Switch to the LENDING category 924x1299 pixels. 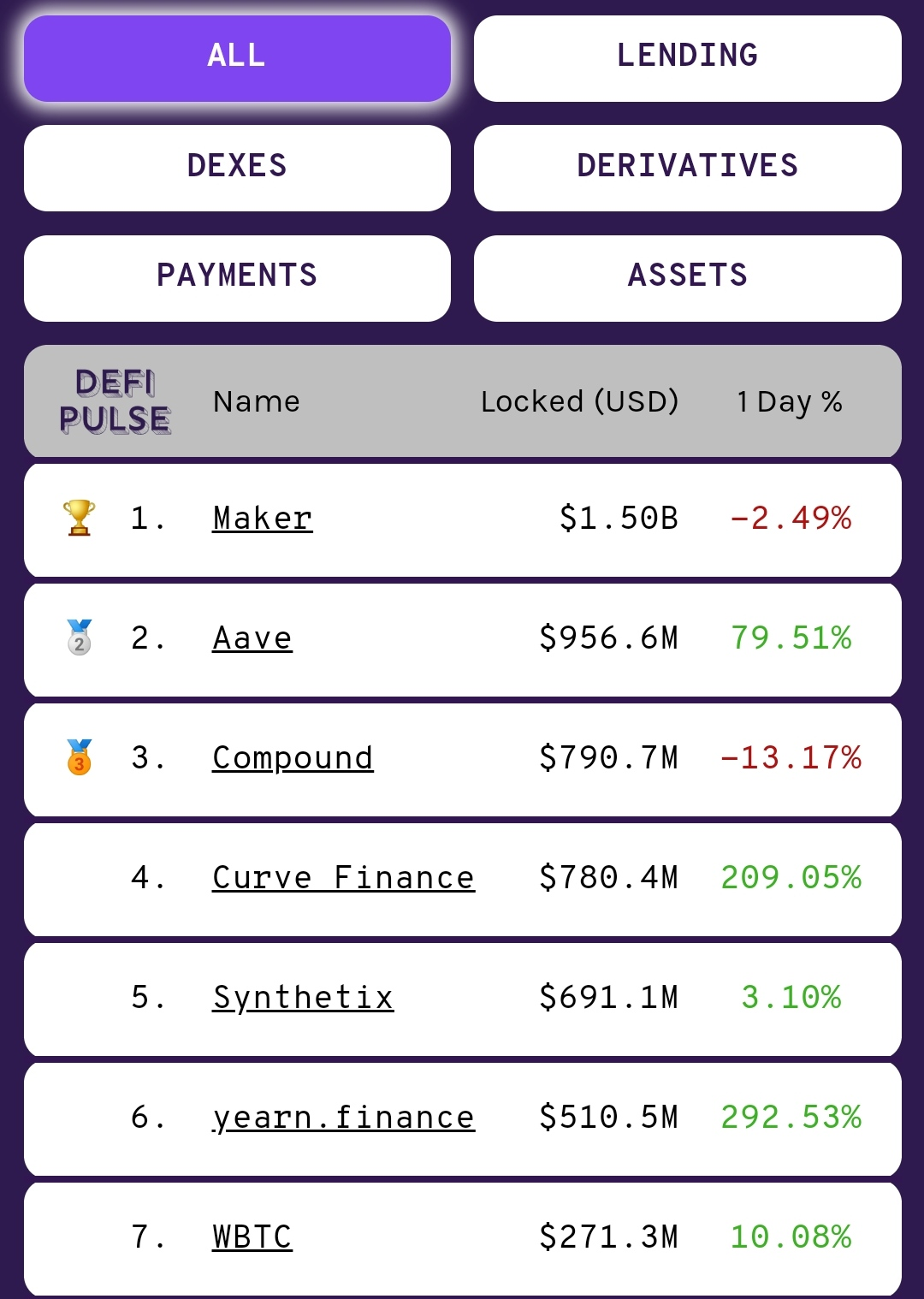click(x=687, y=58)
